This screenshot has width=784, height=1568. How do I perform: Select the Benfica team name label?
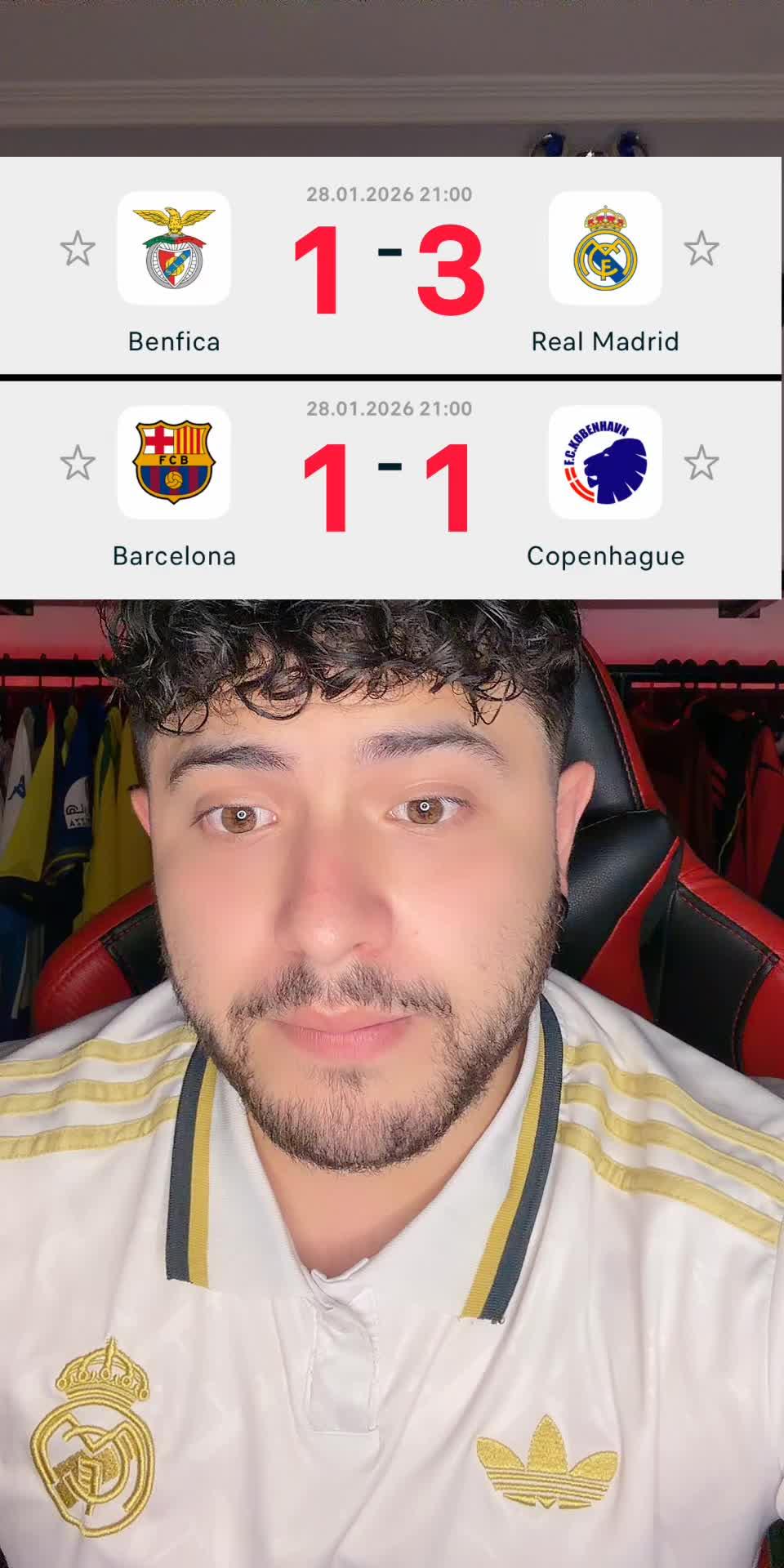172,342
